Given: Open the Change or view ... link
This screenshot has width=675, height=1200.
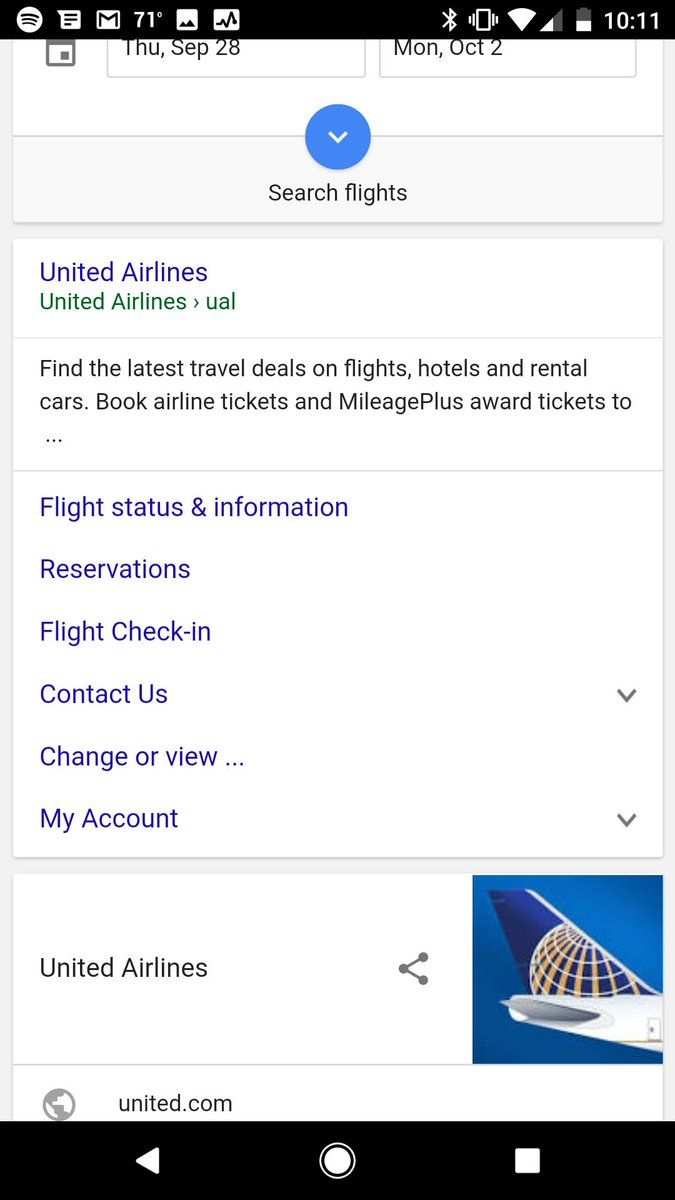Looking at the screenshot, I should 142,757.
